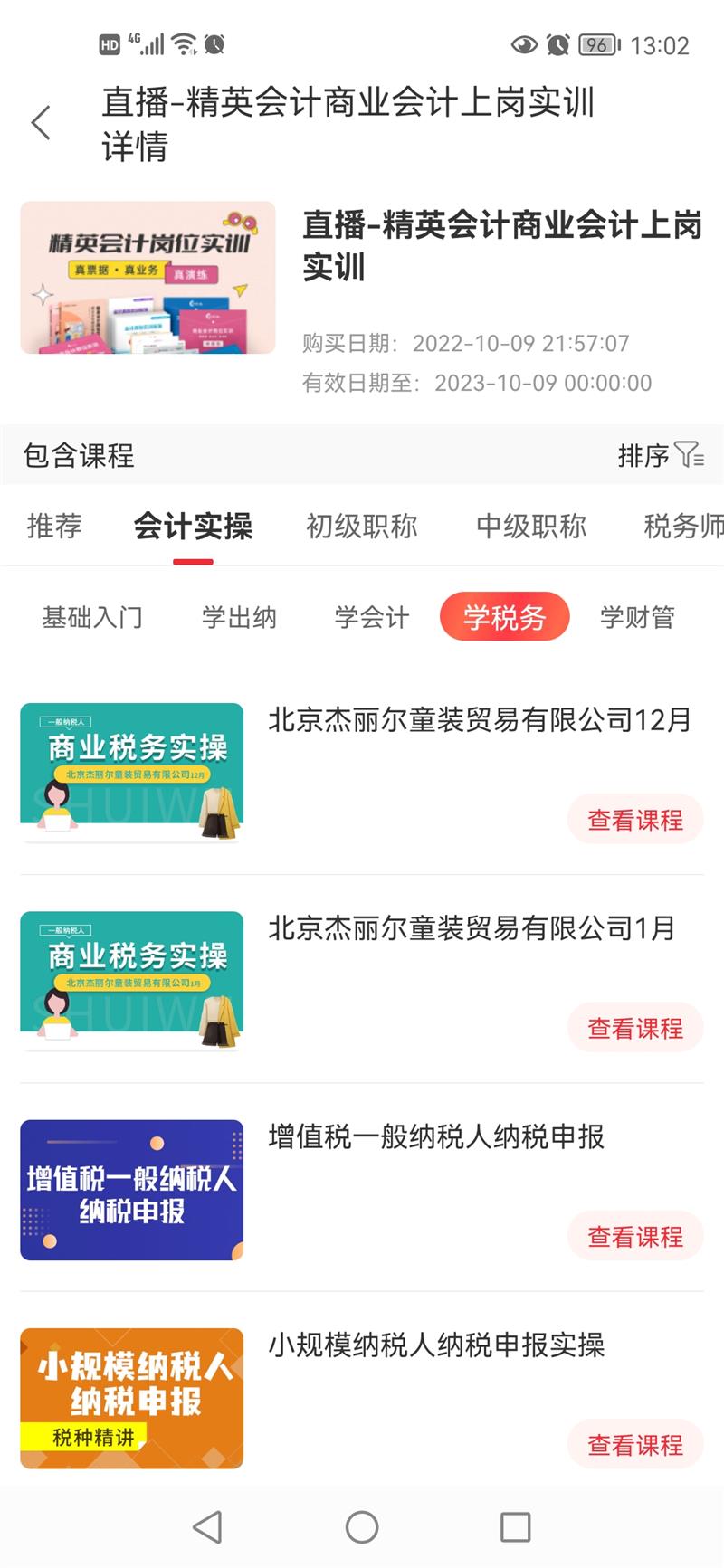This screenshot has height=1568, width=724.
Task: Open the 增值税一般纳税人纳税申报 course thumbnail
Action: click(x=132, y=1190)
